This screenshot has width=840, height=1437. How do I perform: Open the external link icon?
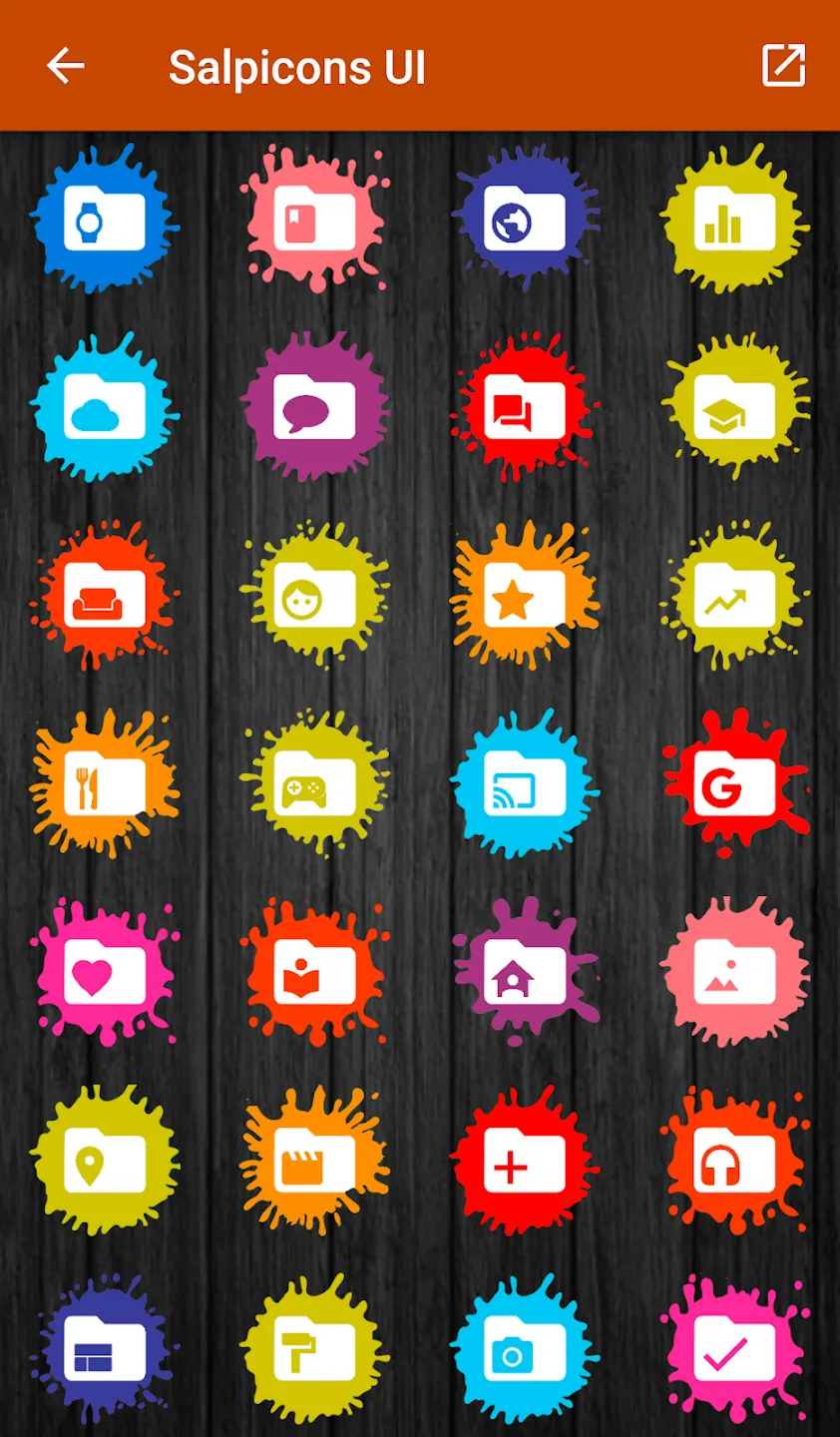coord(783,66)
